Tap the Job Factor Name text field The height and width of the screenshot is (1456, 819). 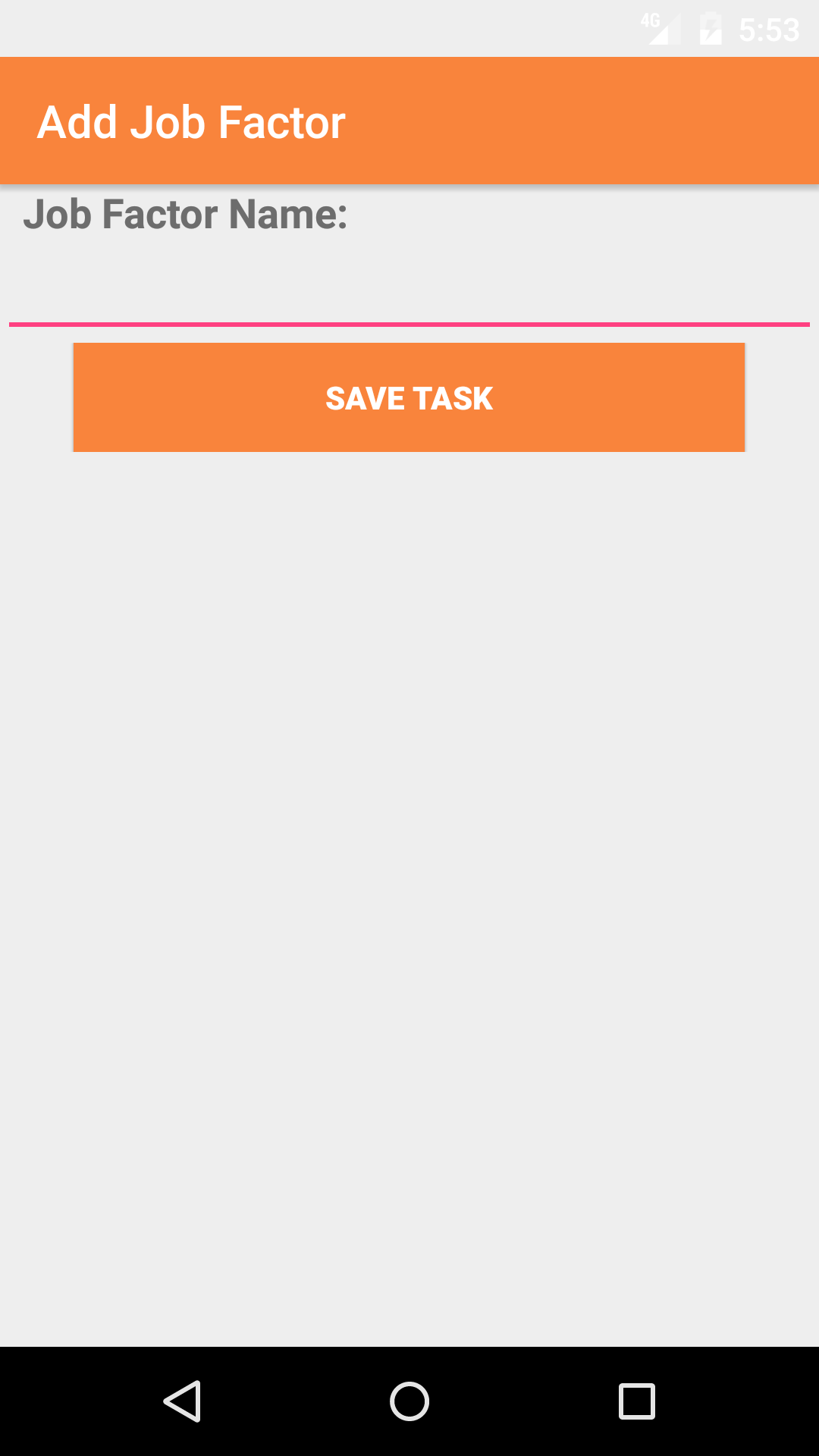409,292
